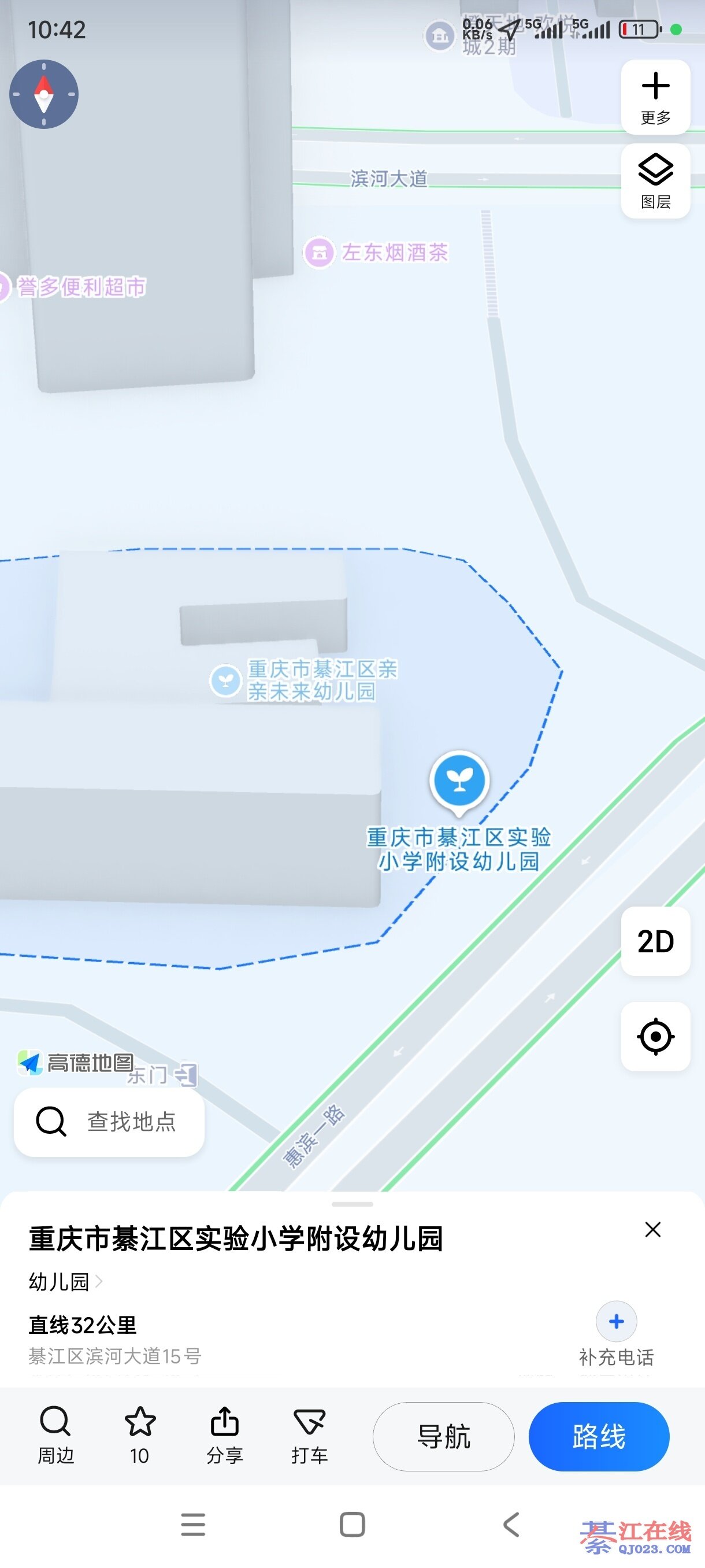
Task: Tap the compass to reset map orientation
Action: pos(44,94)
